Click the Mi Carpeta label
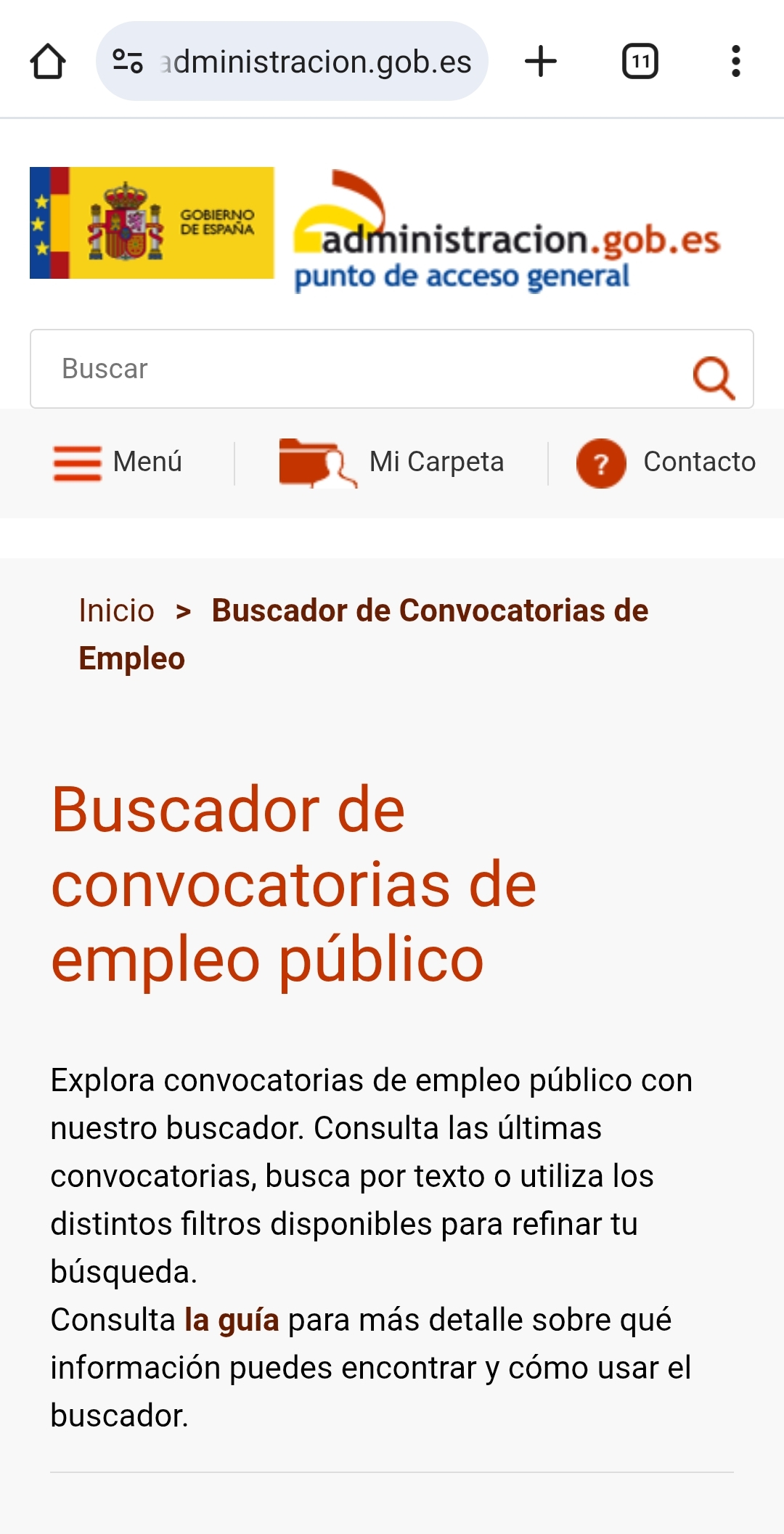The image size is (784, 1534). coord(436,462)
